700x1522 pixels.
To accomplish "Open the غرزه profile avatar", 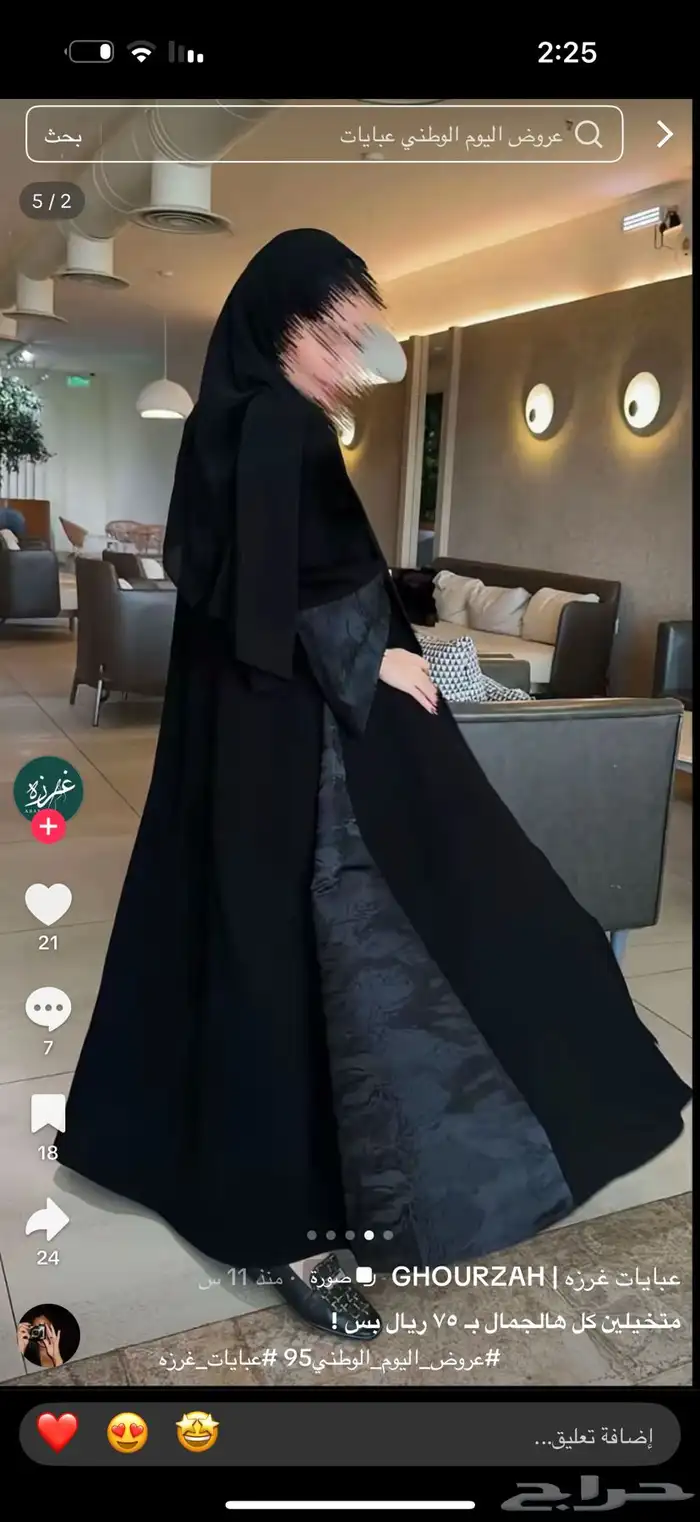I will [x=48, y=790].
